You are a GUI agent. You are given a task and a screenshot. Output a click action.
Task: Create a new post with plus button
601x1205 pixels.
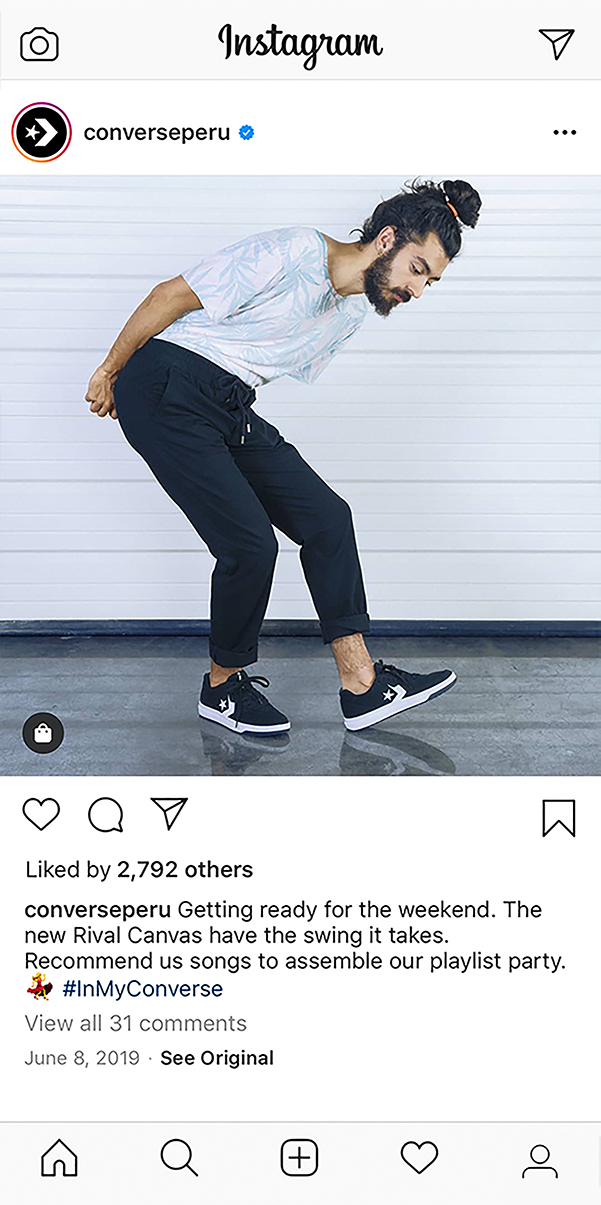(299, 1159)
